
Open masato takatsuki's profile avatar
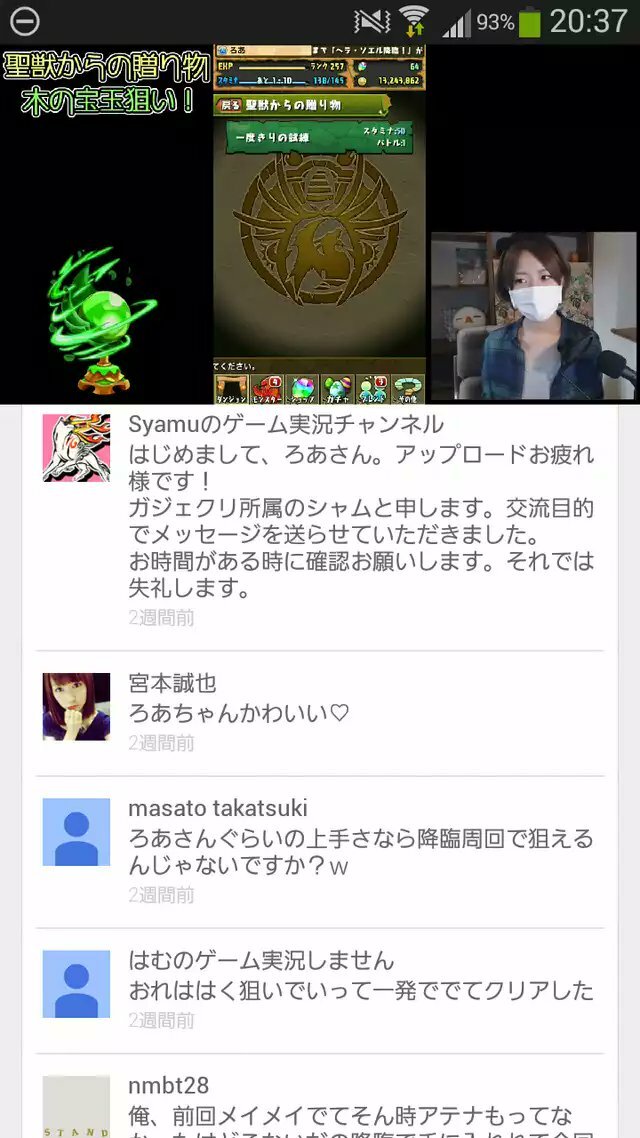click(76, 832)
